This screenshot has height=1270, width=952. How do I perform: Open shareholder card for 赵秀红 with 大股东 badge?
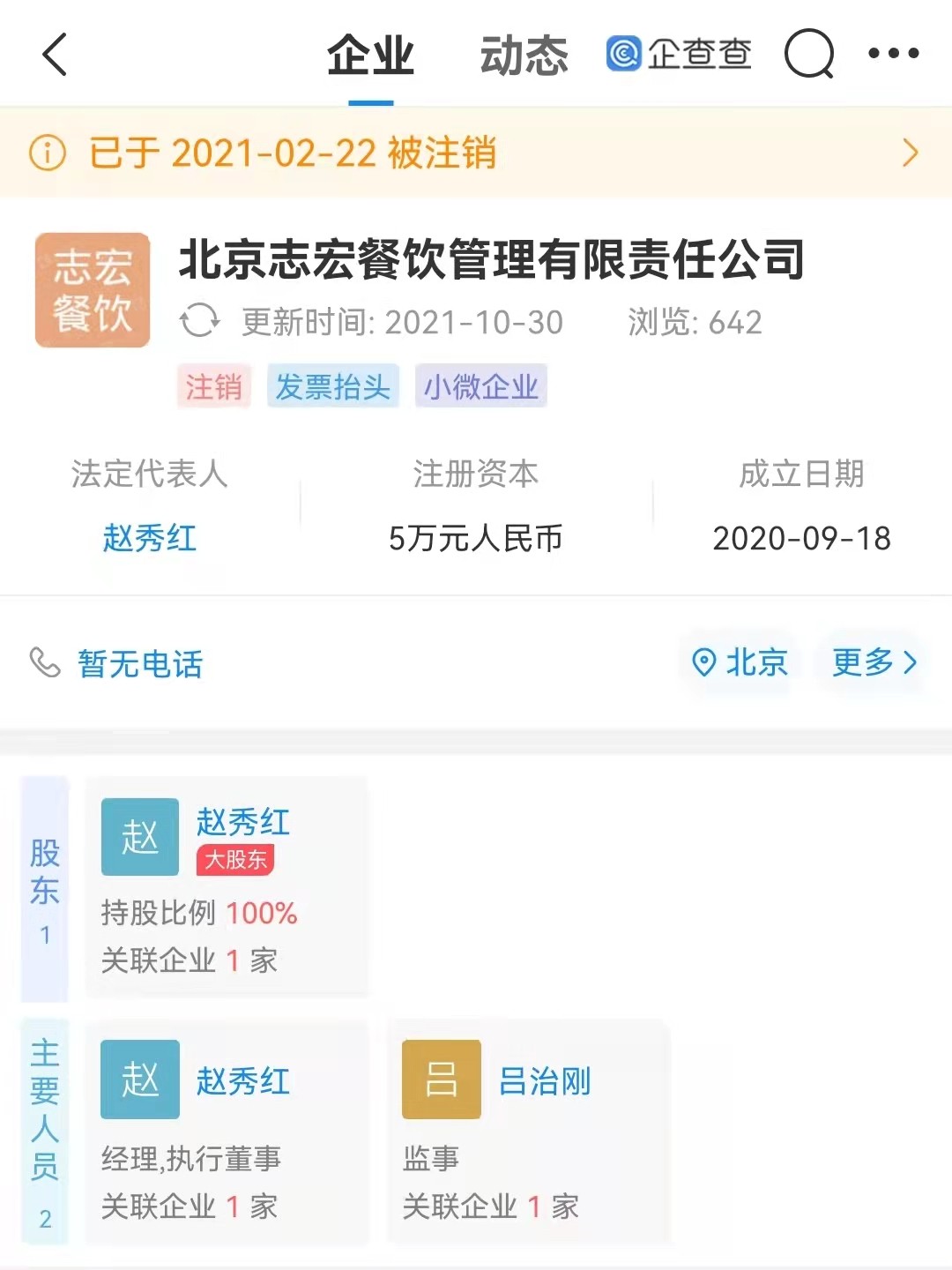tap(226, 887)
